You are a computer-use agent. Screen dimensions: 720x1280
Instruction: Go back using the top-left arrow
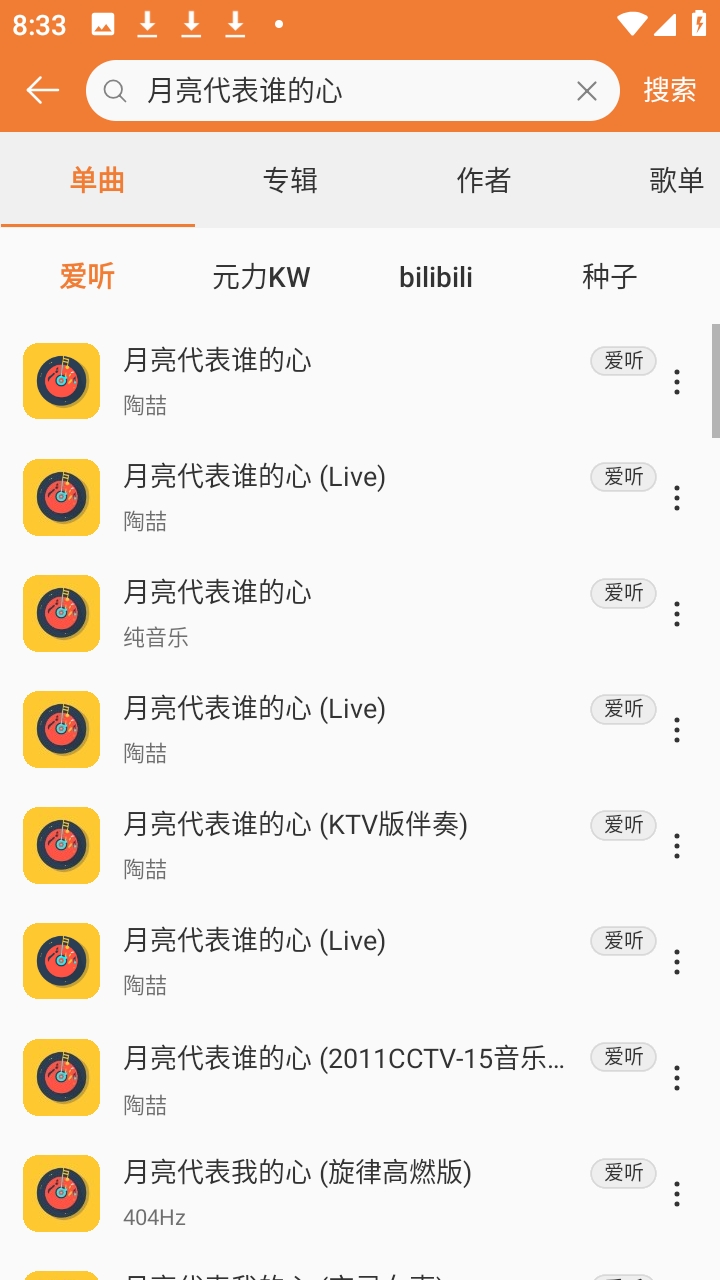point(43,91)
